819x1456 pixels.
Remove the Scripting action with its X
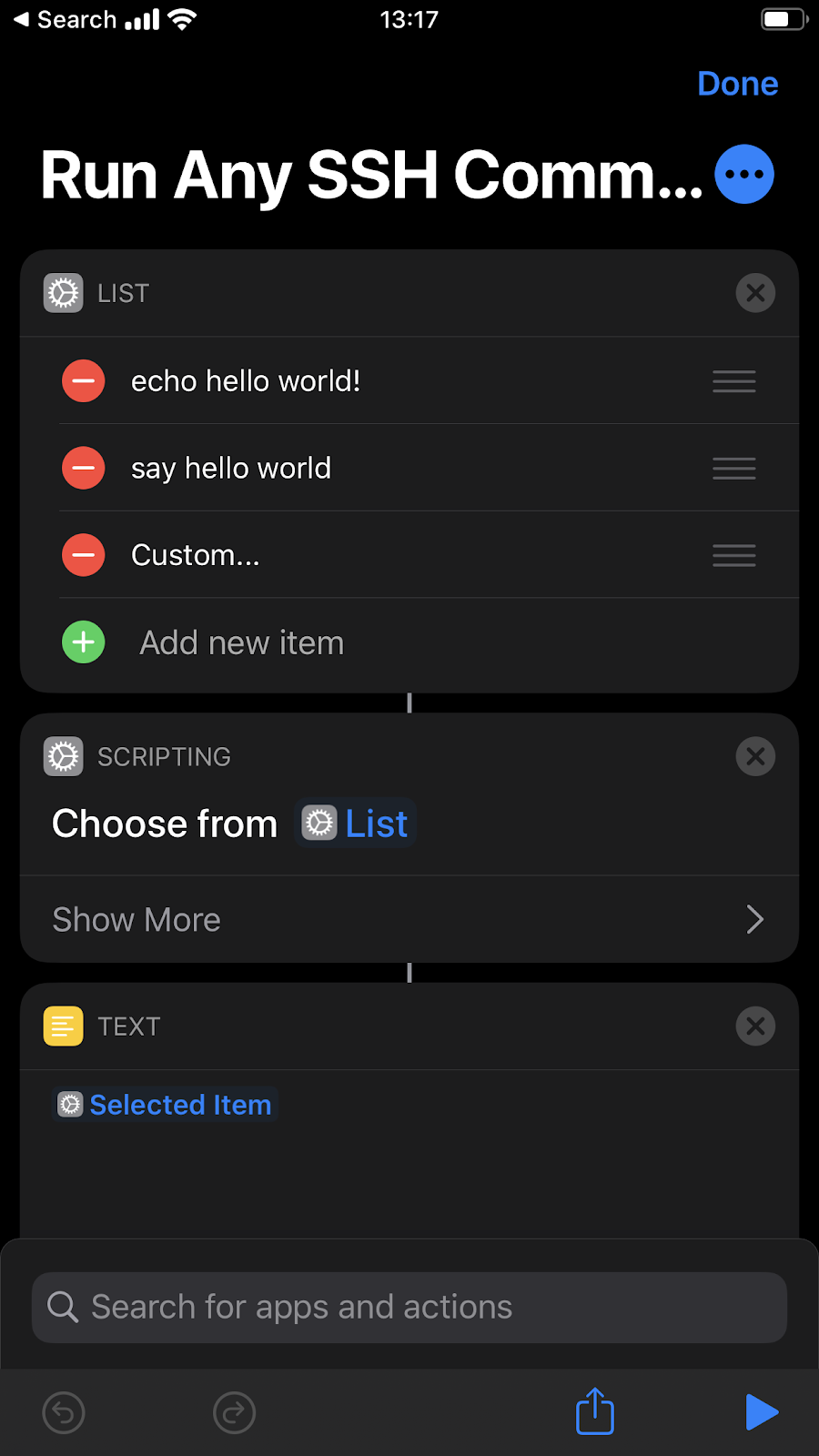755,756
